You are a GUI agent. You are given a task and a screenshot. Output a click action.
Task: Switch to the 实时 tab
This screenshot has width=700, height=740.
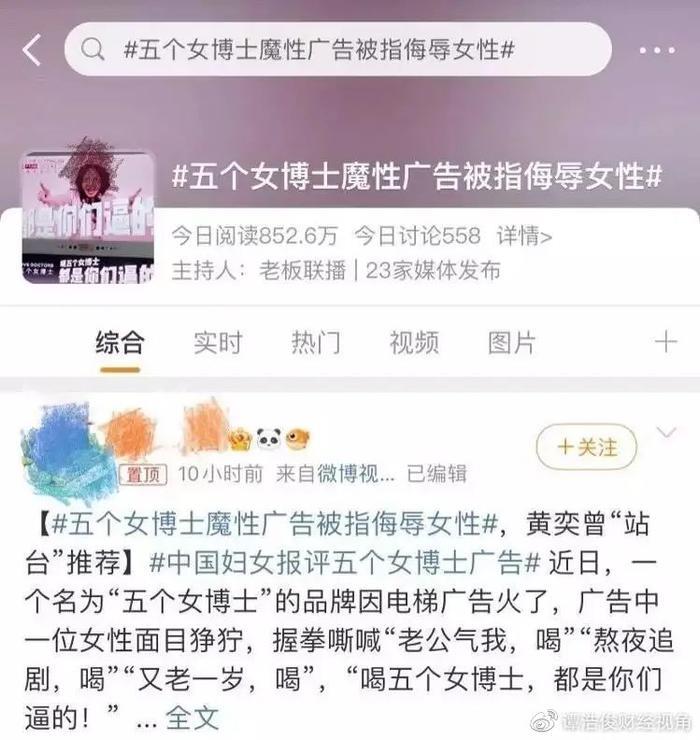click(218, 343)
